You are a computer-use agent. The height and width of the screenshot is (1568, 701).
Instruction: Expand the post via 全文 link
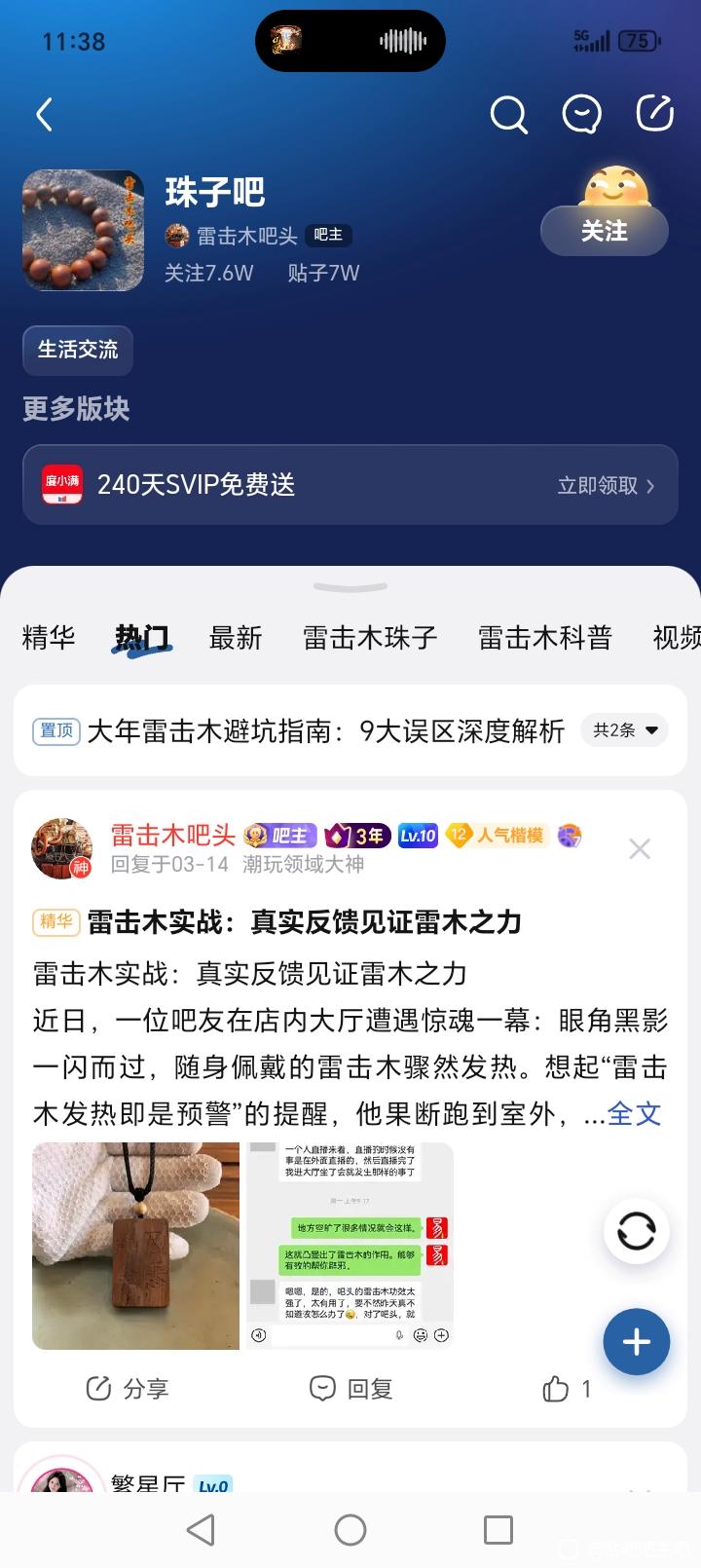coord(635,1113)
